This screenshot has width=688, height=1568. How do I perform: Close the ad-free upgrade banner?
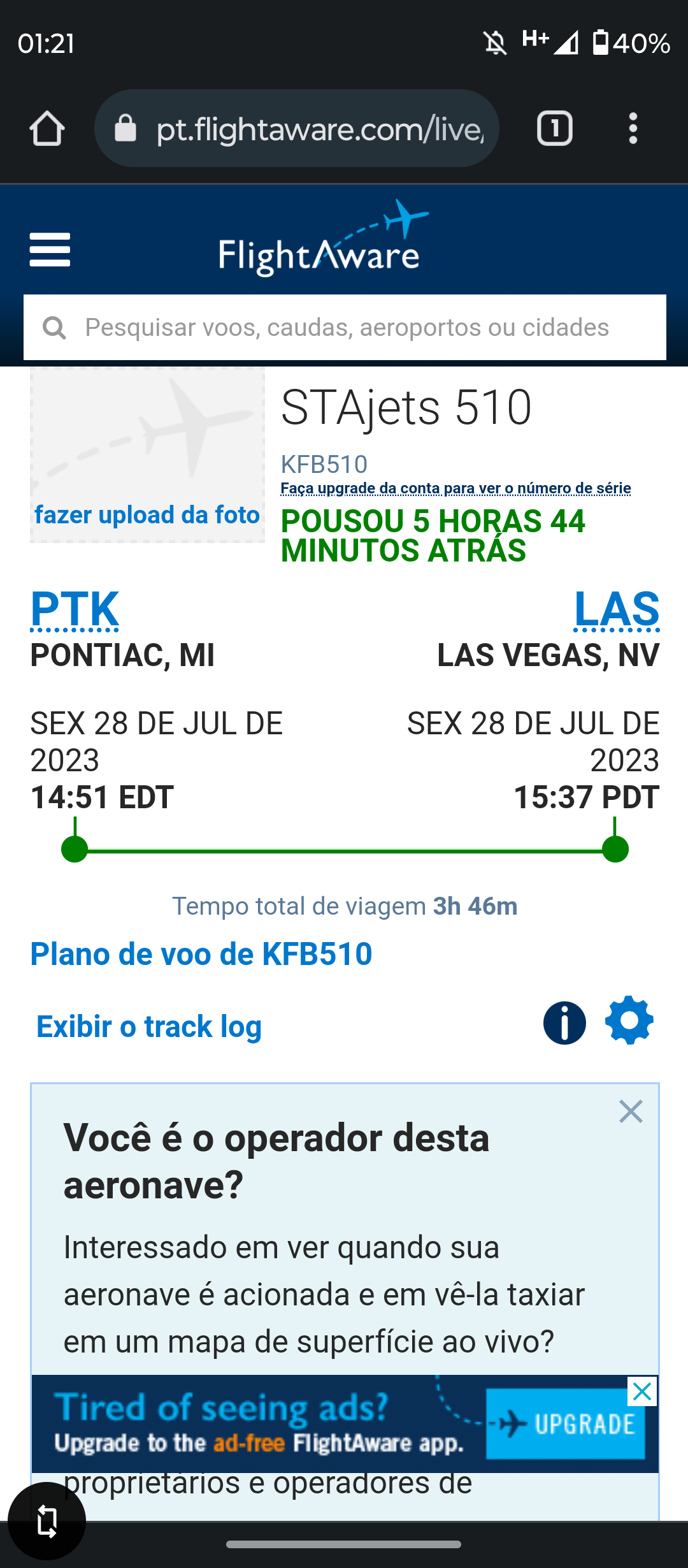point(642,1391)
